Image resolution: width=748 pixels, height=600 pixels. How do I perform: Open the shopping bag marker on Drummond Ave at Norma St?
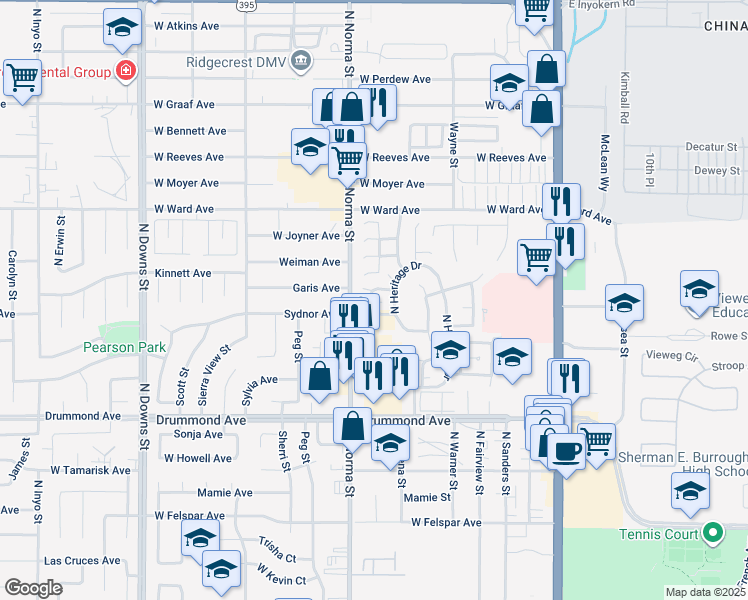(352, 426)
